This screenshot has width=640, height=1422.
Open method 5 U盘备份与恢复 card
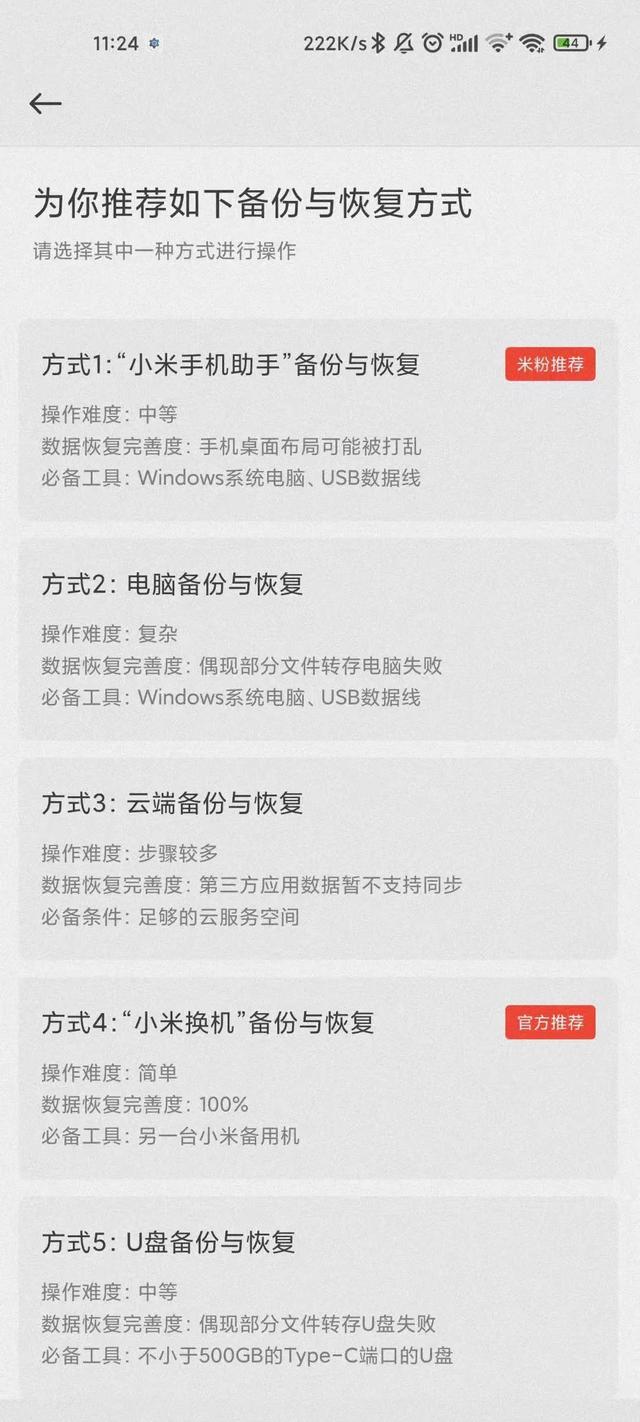pos(318,1298)
